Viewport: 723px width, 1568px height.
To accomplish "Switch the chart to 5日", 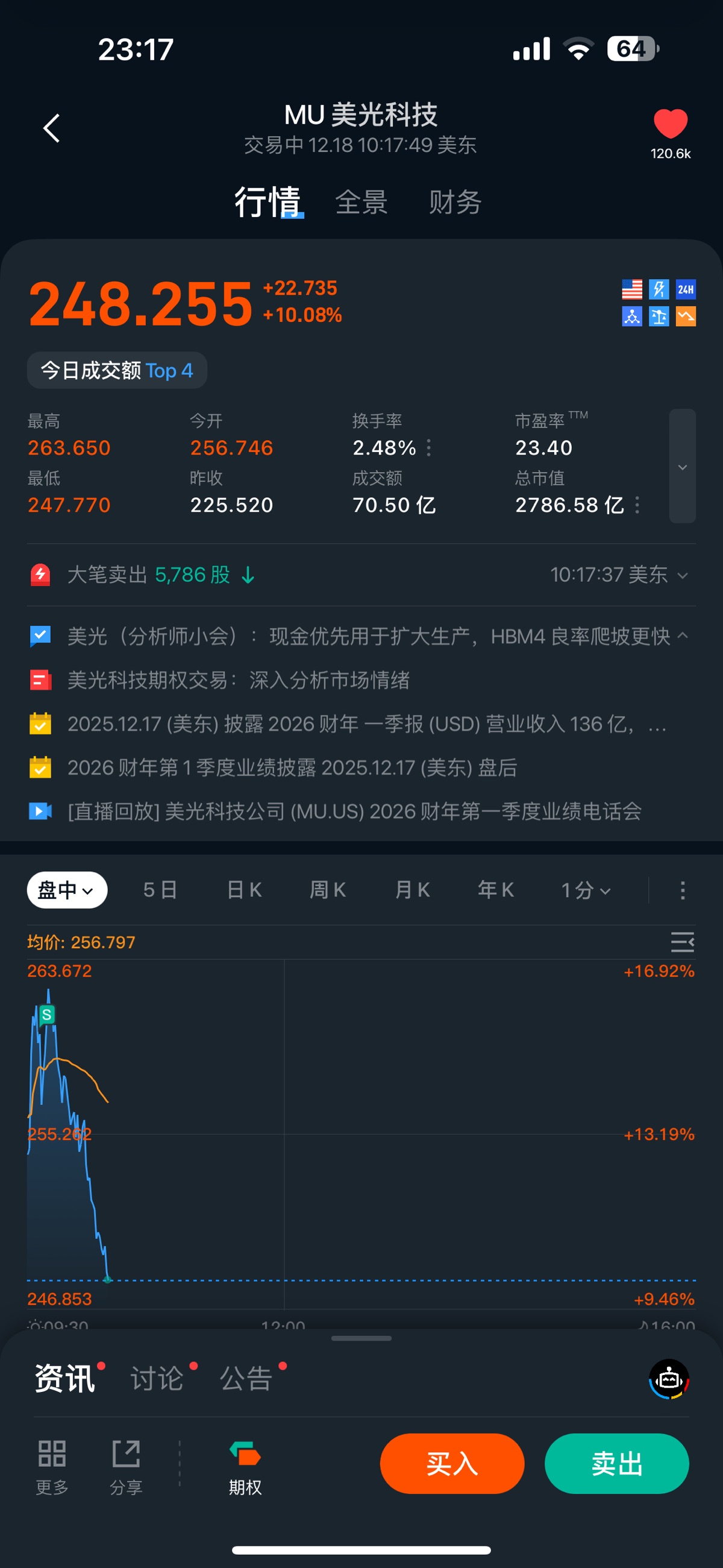I will click(160, 890).
